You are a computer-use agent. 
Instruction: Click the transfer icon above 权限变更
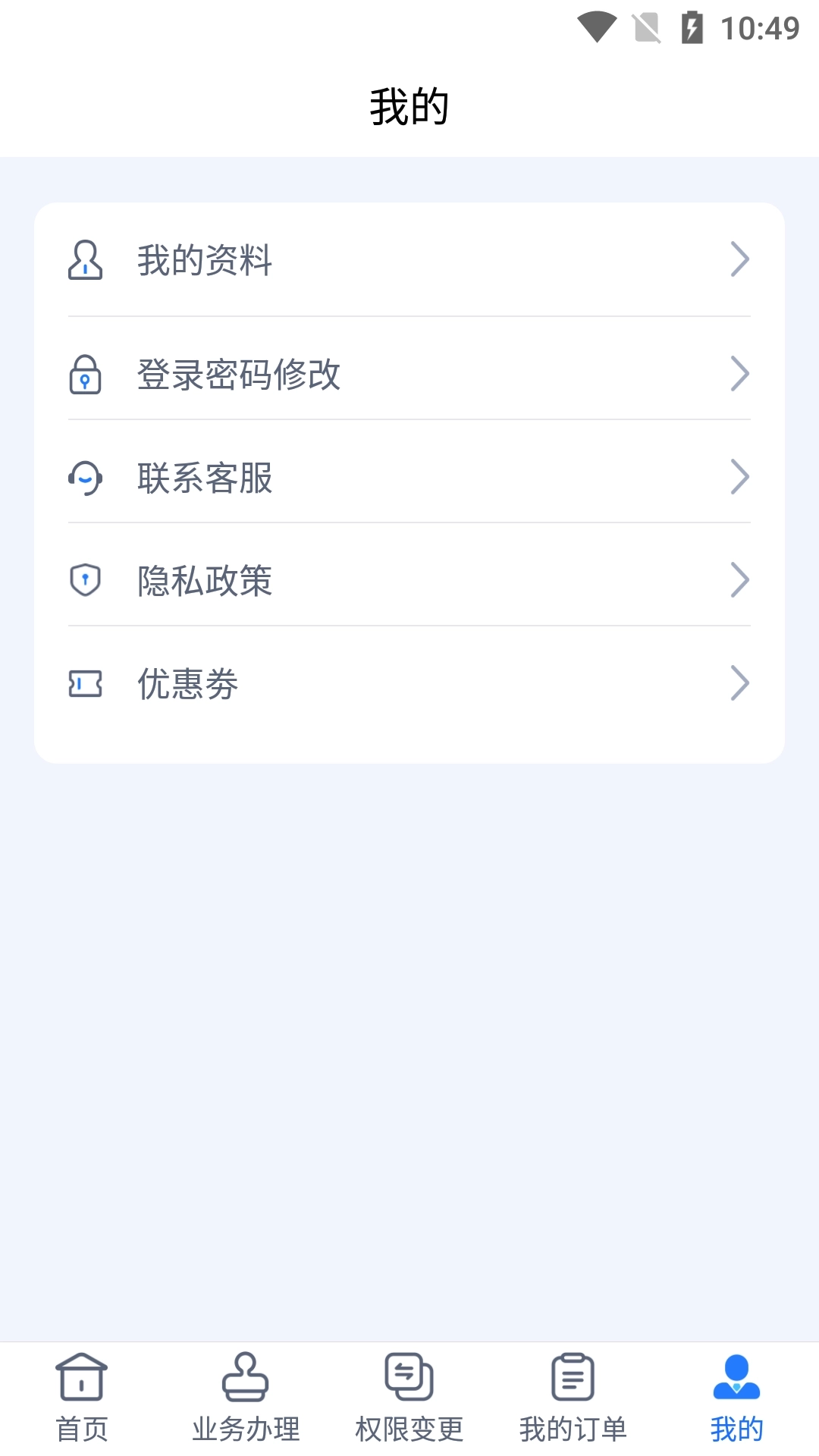click(x=409, y=1385)
